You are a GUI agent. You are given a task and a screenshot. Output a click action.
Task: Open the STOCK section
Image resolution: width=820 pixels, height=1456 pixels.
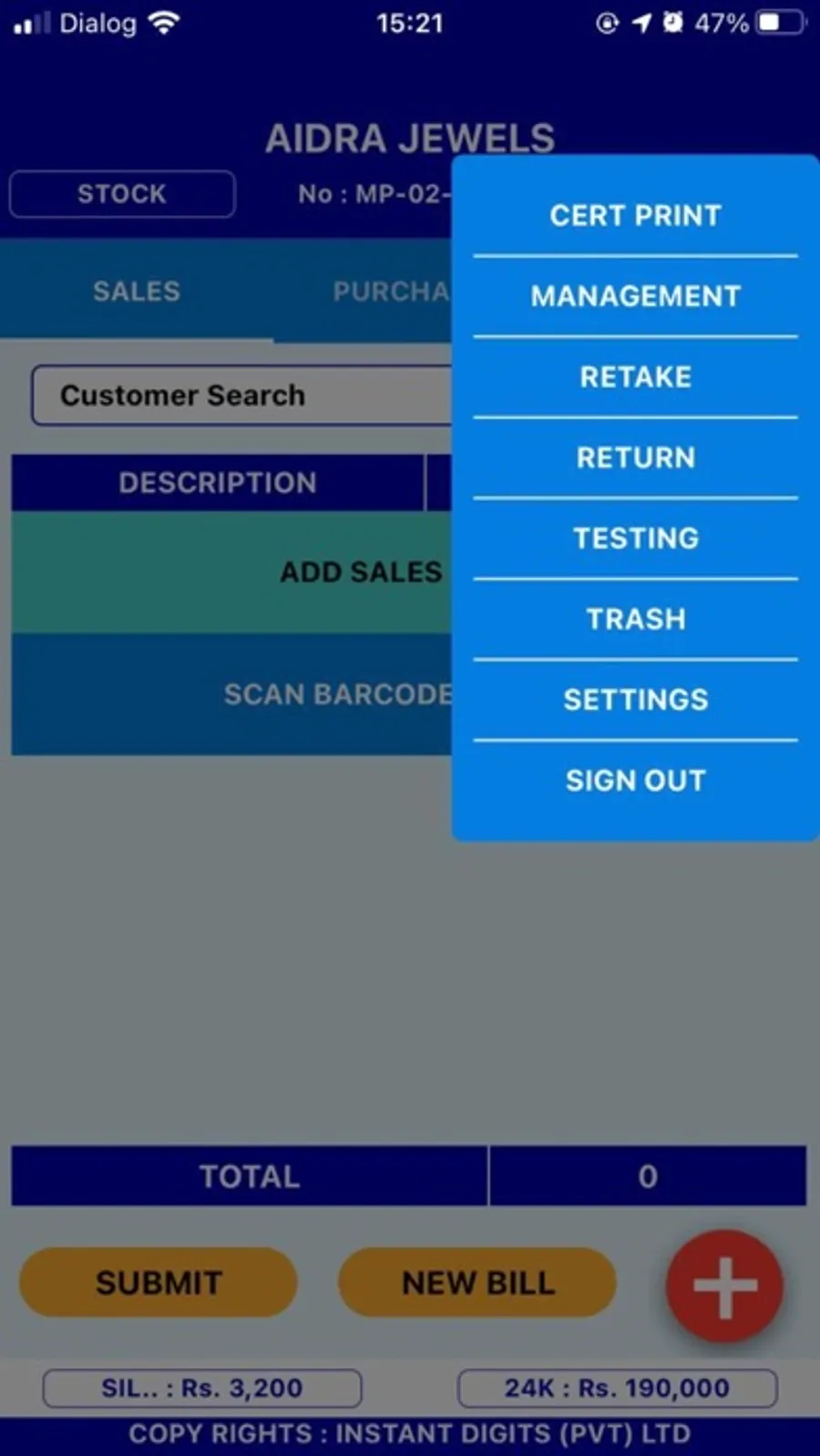tap(121, 193)
